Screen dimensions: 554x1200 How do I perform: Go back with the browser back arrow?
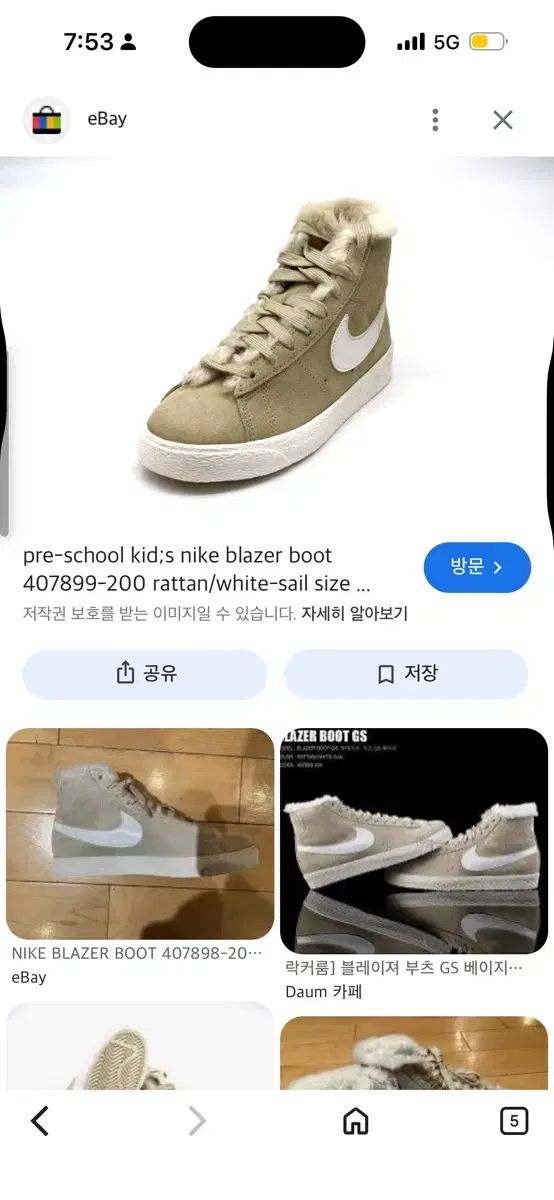tap(40, 1121)
